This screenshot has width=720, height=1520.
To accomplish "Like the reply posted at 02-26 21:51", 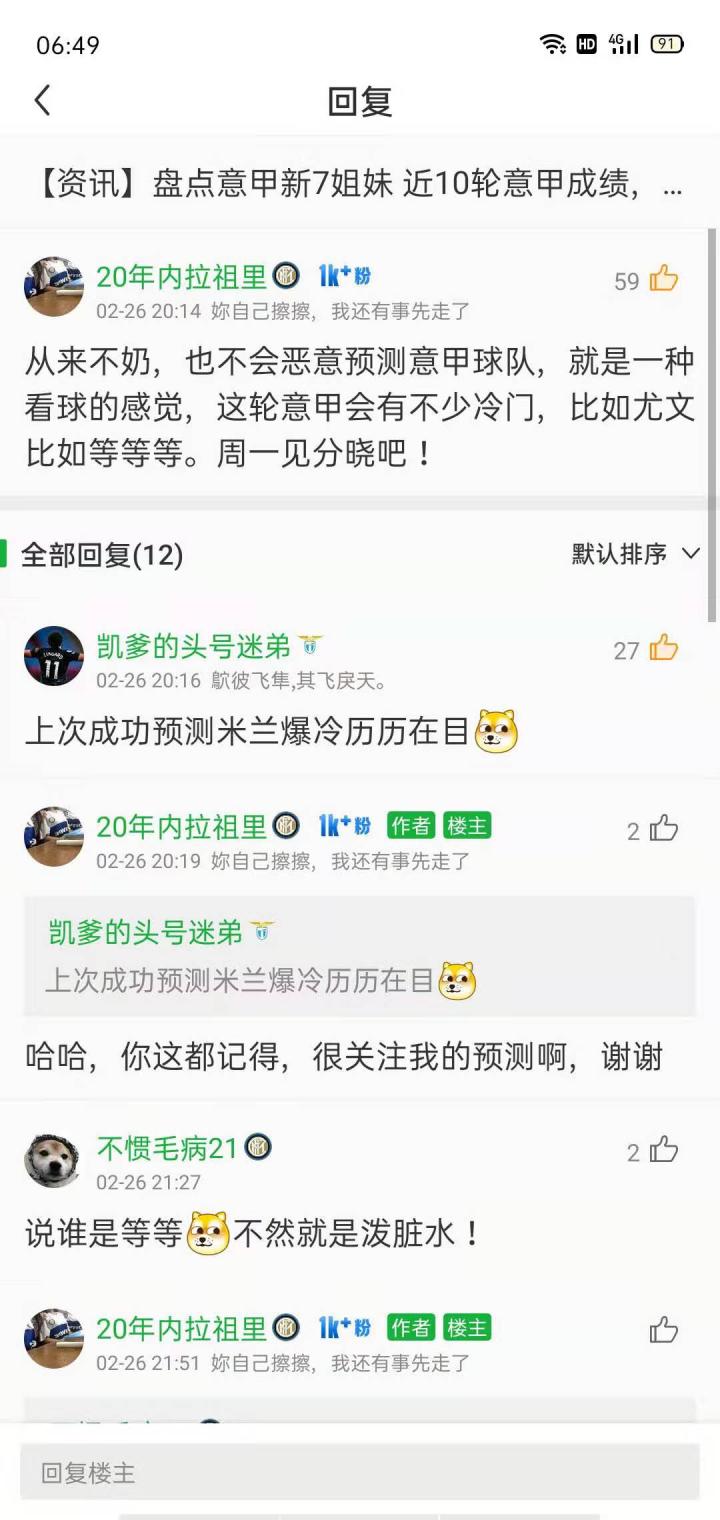I will (663, 1330).
